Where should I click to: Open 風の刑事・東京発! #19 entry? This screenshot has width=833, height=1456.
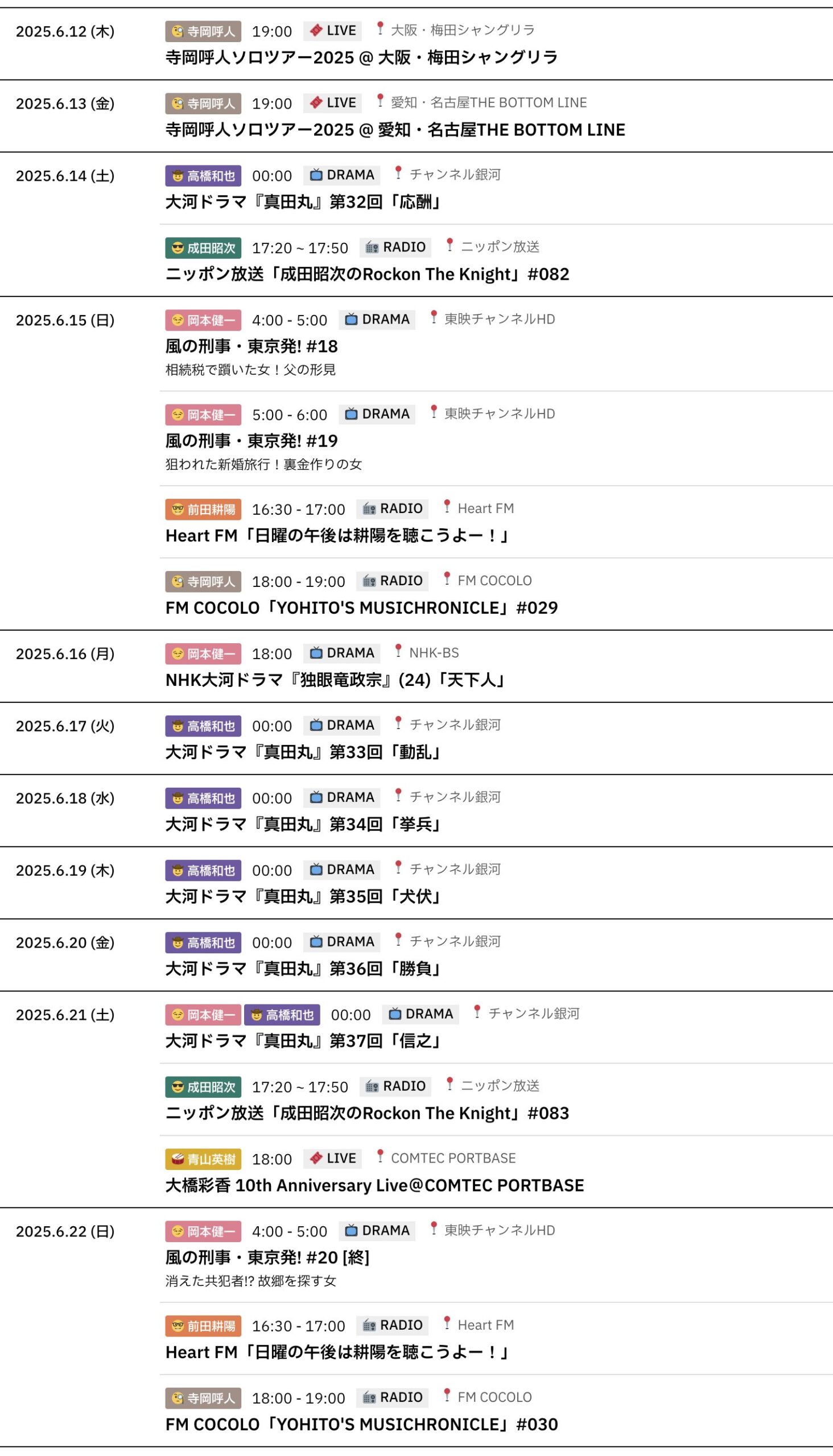coord(251,441)
